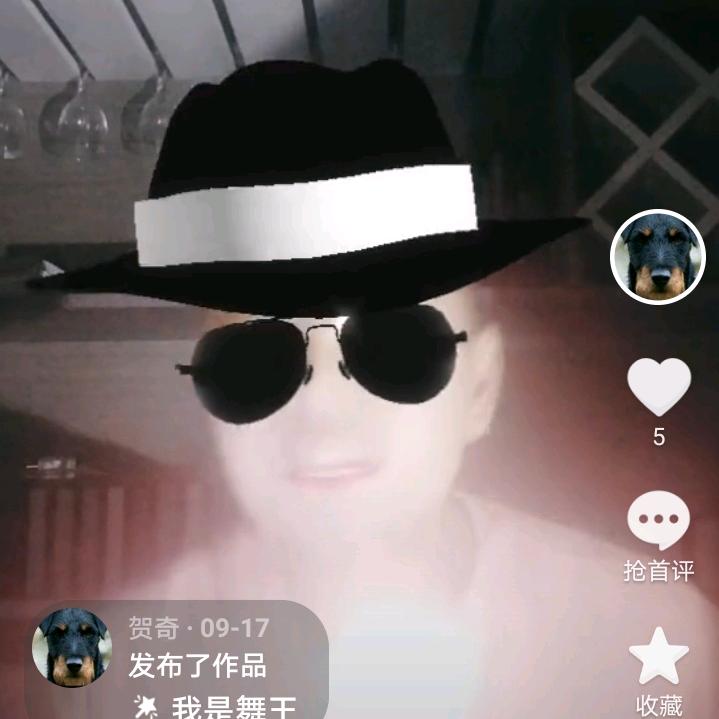Viewport: 719px width, 719px height.
Task: Open the 贺奇 post info card
Action: [x=177, y=659]
